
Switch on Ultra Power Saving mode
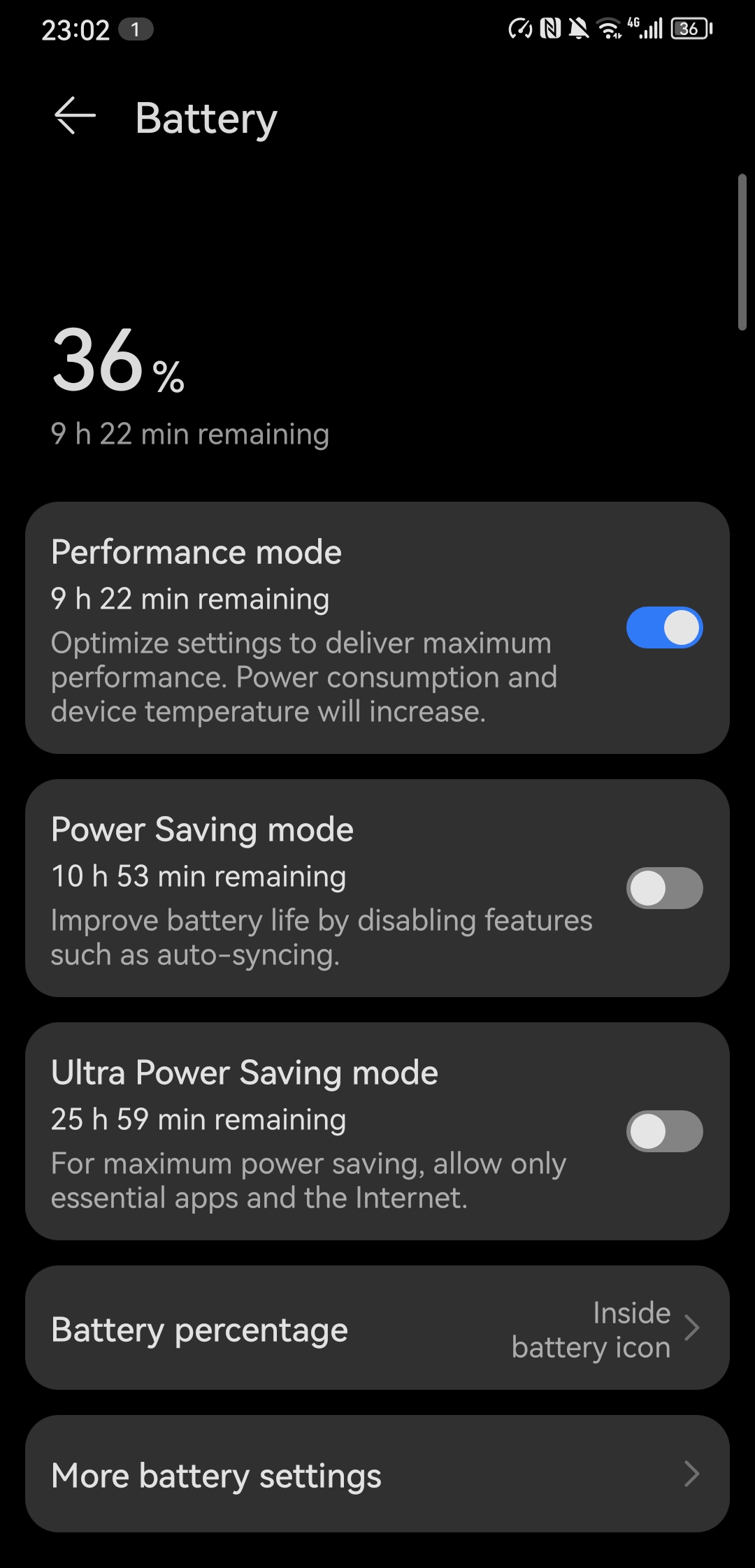664,1131
